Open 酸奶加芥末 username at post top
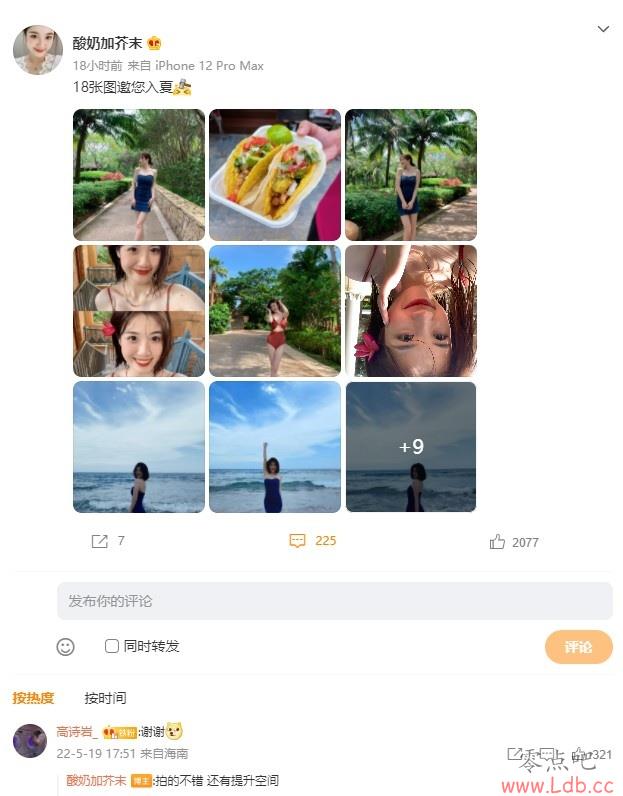The image size is (623, 796). click(x=108, y=43)
